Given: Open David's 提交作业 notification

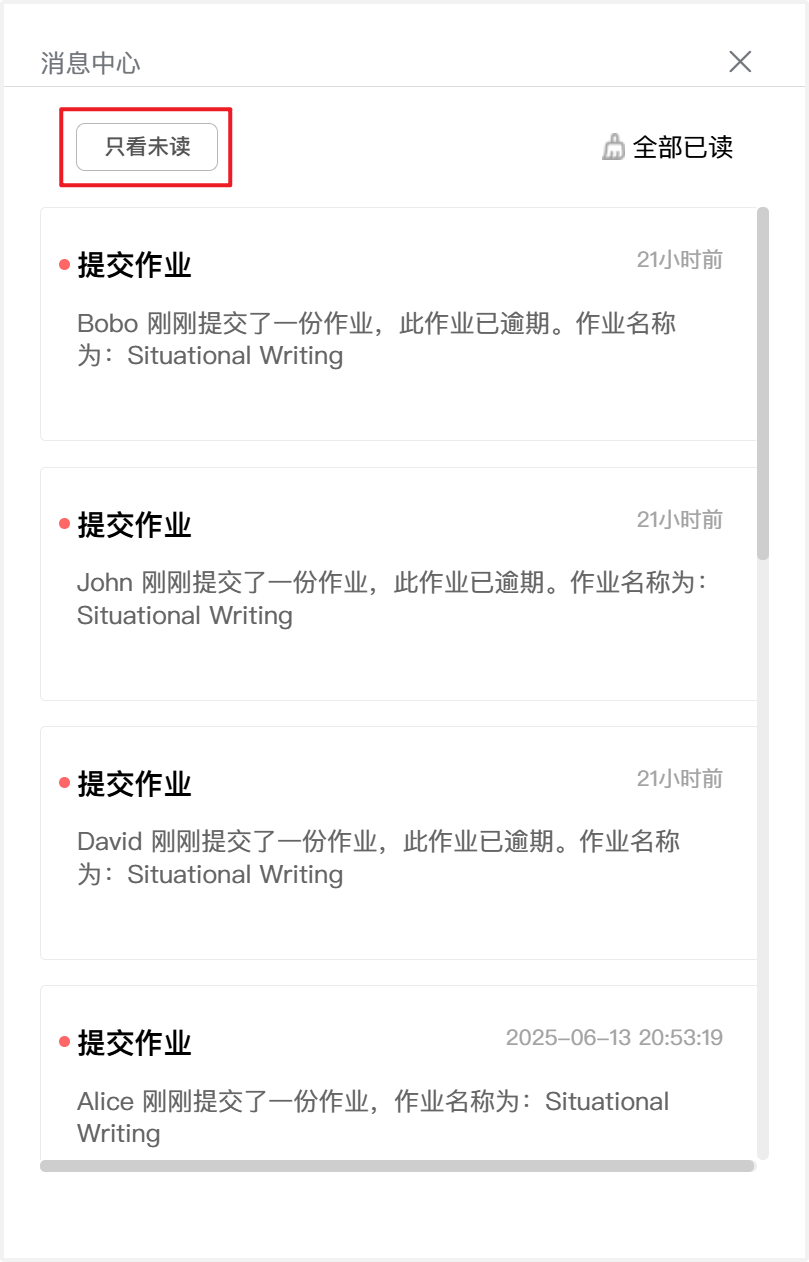Looking at the screenshot, I should [398, 842].
